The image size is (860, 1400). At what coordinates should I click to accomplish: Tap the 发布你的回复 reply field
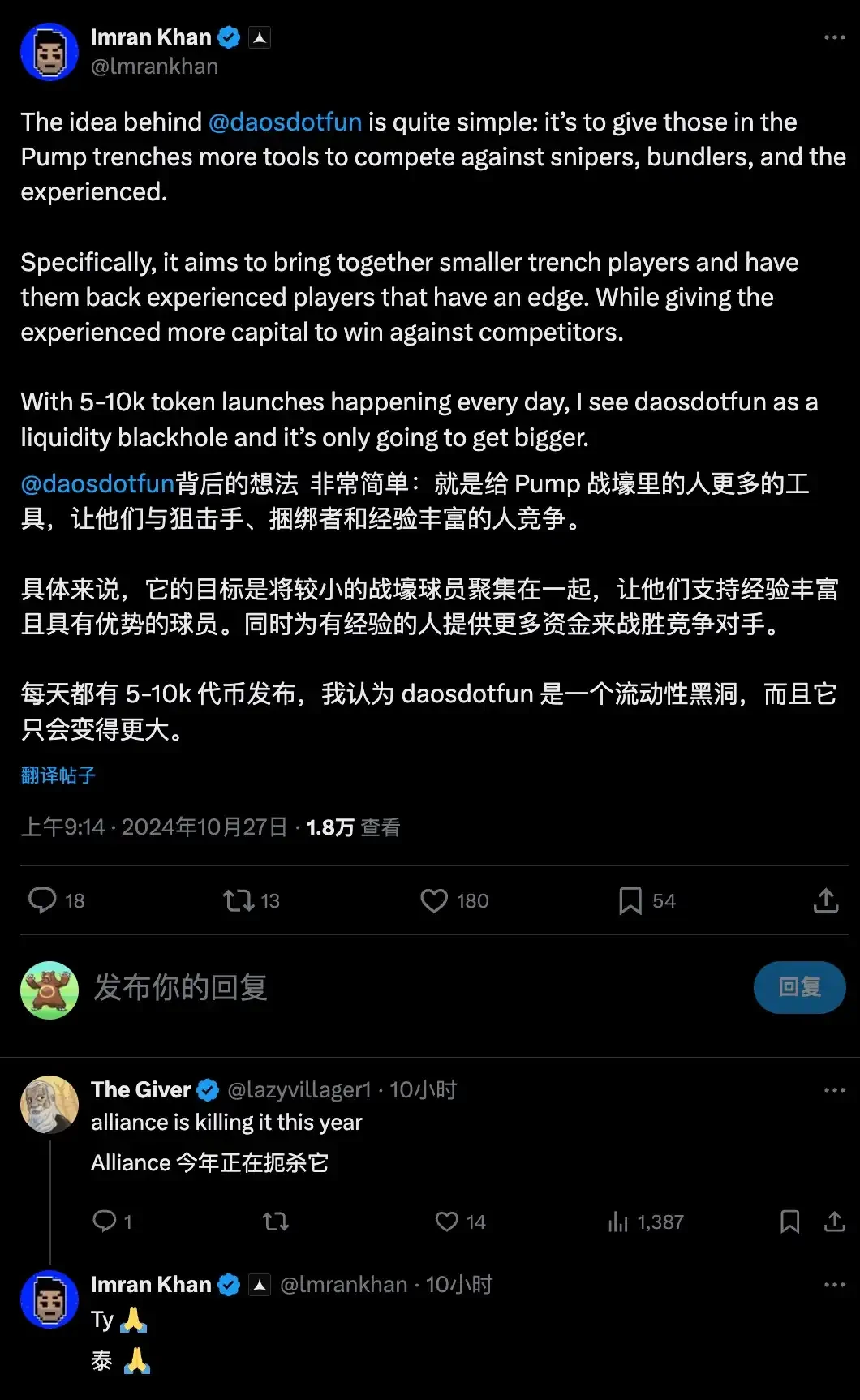(x=325, y=988)
